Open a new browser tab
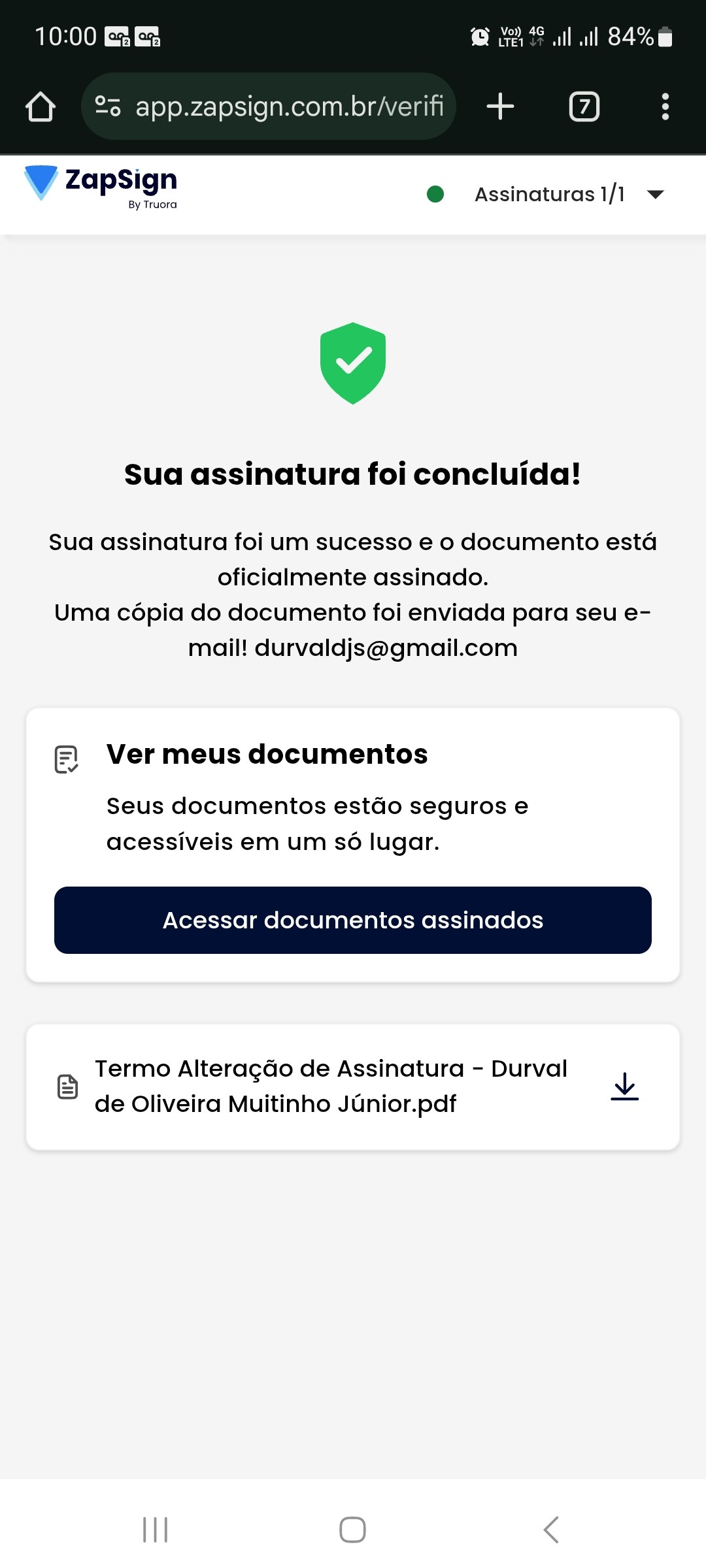 pos(501,106)
